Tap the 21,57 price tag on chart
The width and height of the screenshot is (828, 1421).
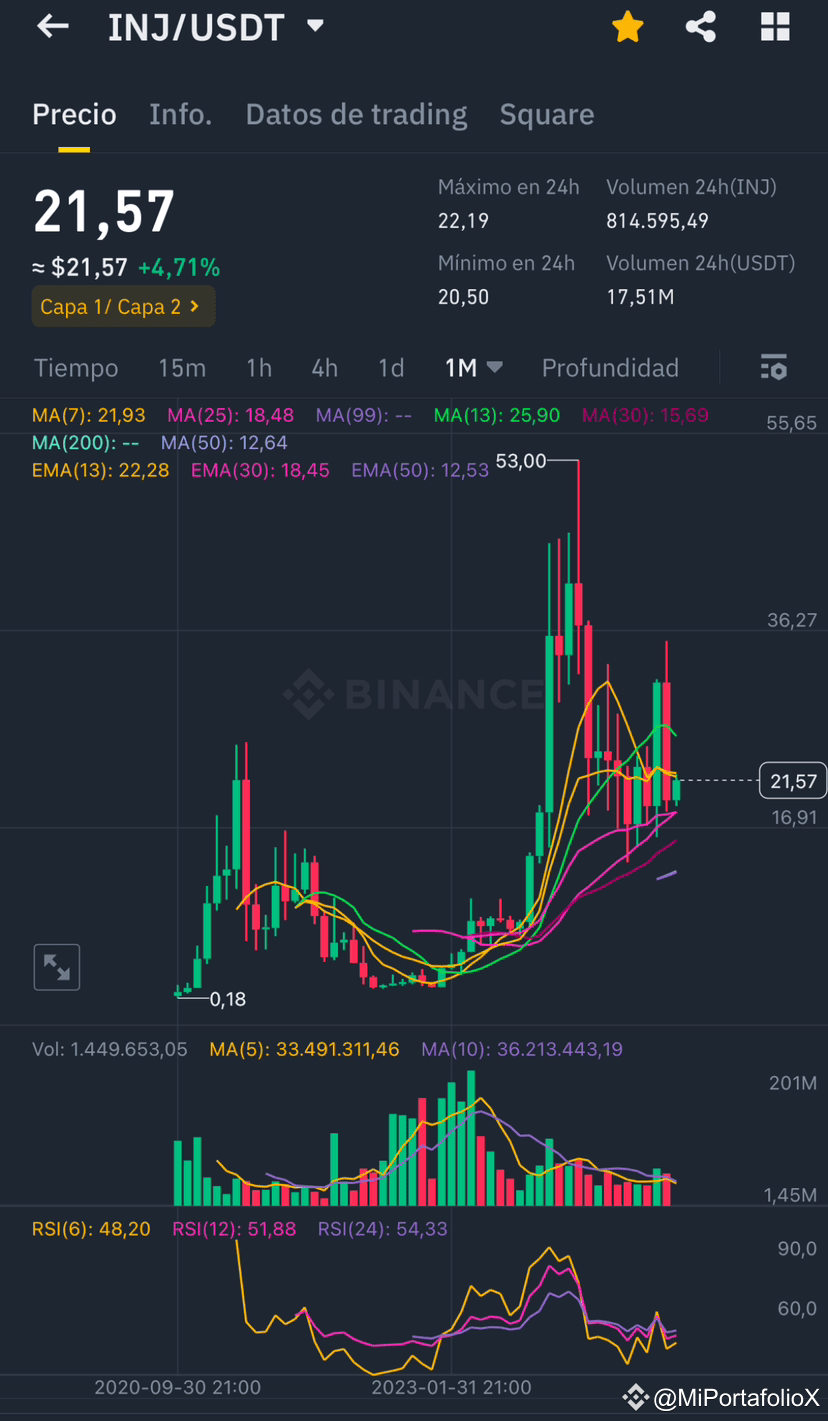point(792,780)
